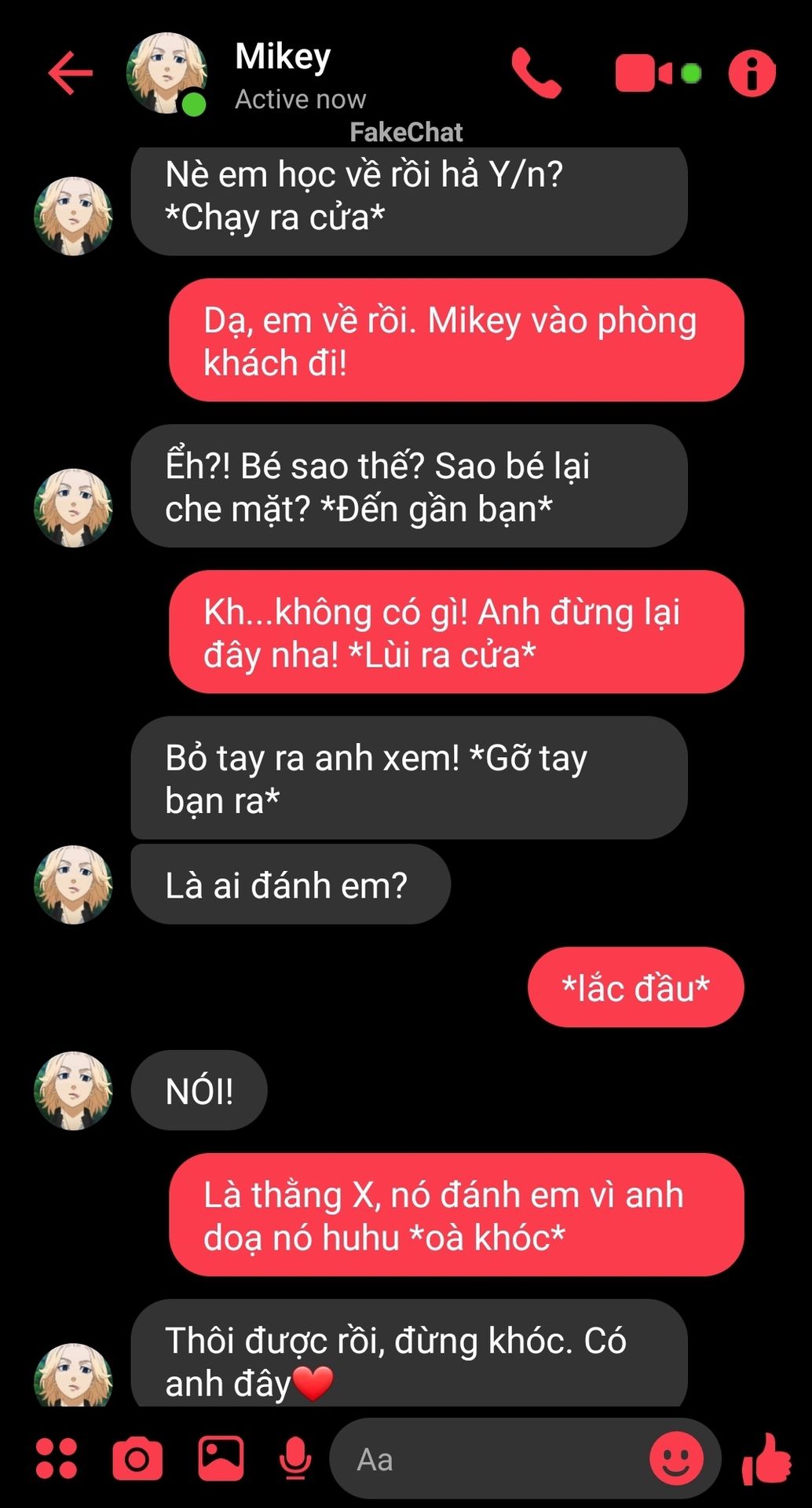
Task: Open the four-dot more options menu
Action: [x=57, y=1459]
